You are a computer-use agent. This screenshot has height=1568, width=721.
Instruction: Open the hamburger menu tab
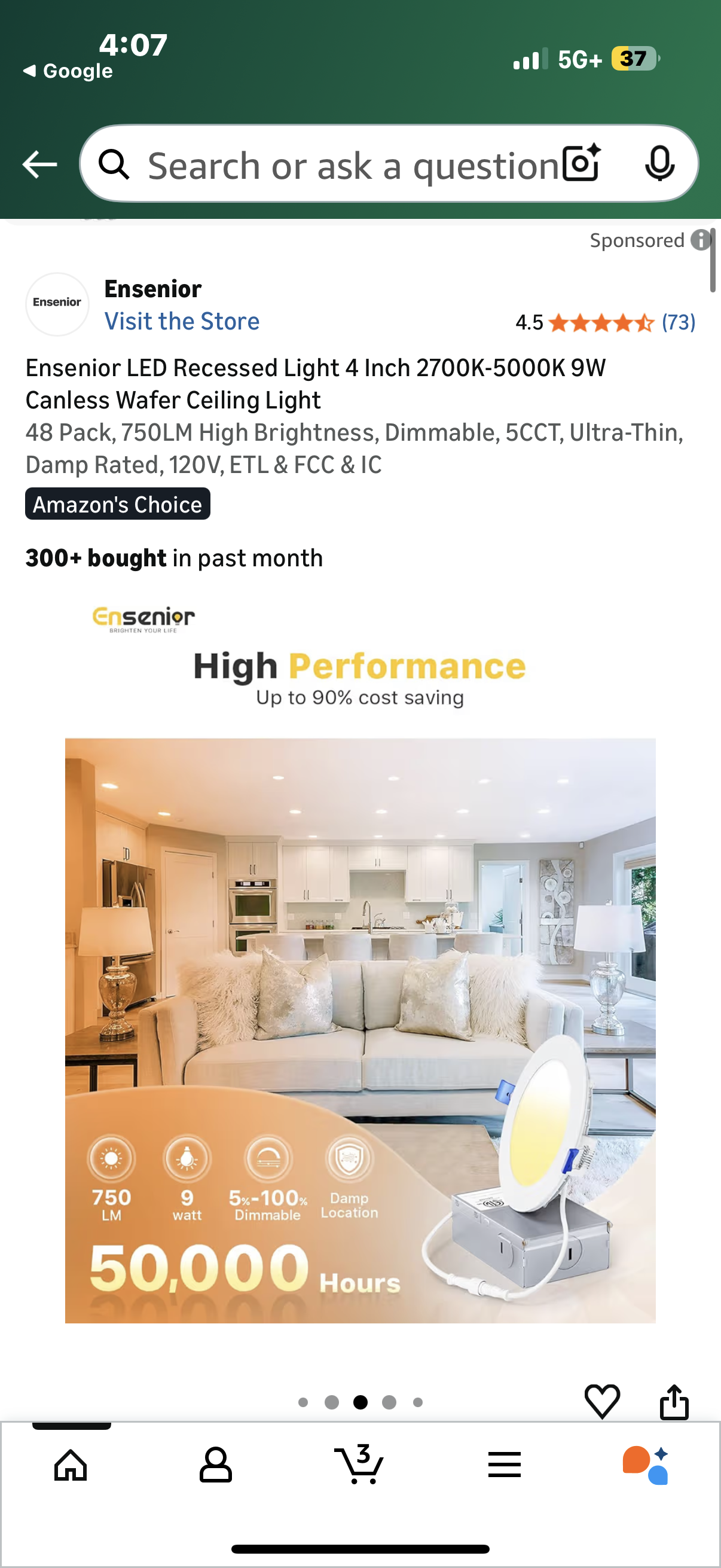tap(504, 1465)
